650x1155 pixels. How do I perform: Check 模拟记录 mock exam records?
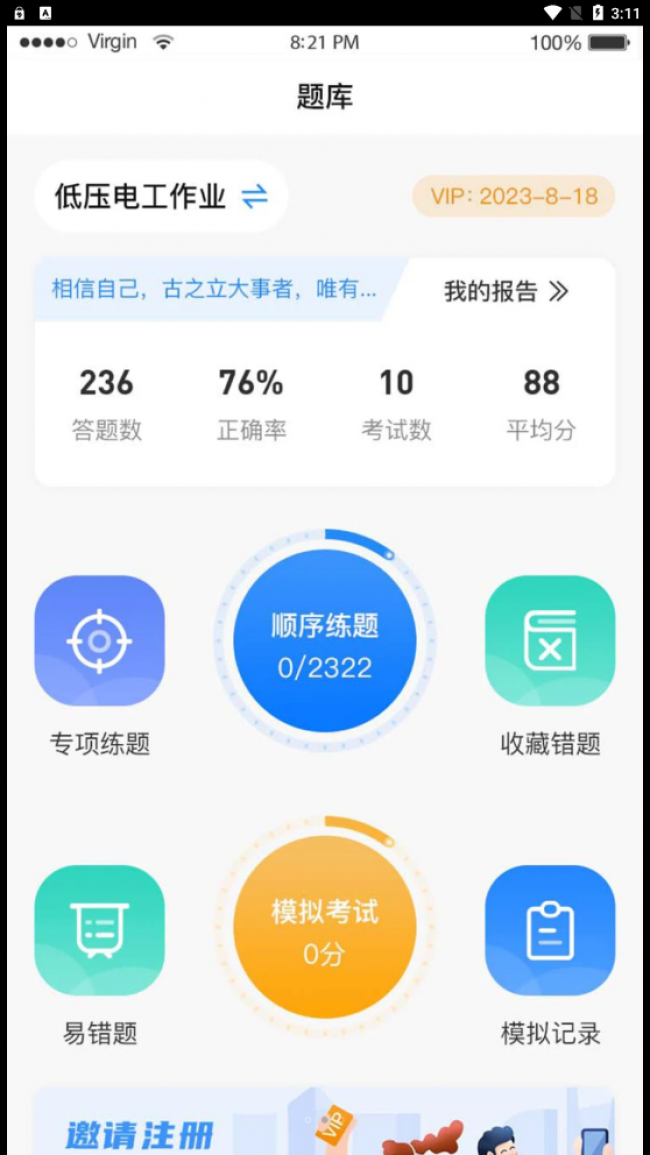550,930
